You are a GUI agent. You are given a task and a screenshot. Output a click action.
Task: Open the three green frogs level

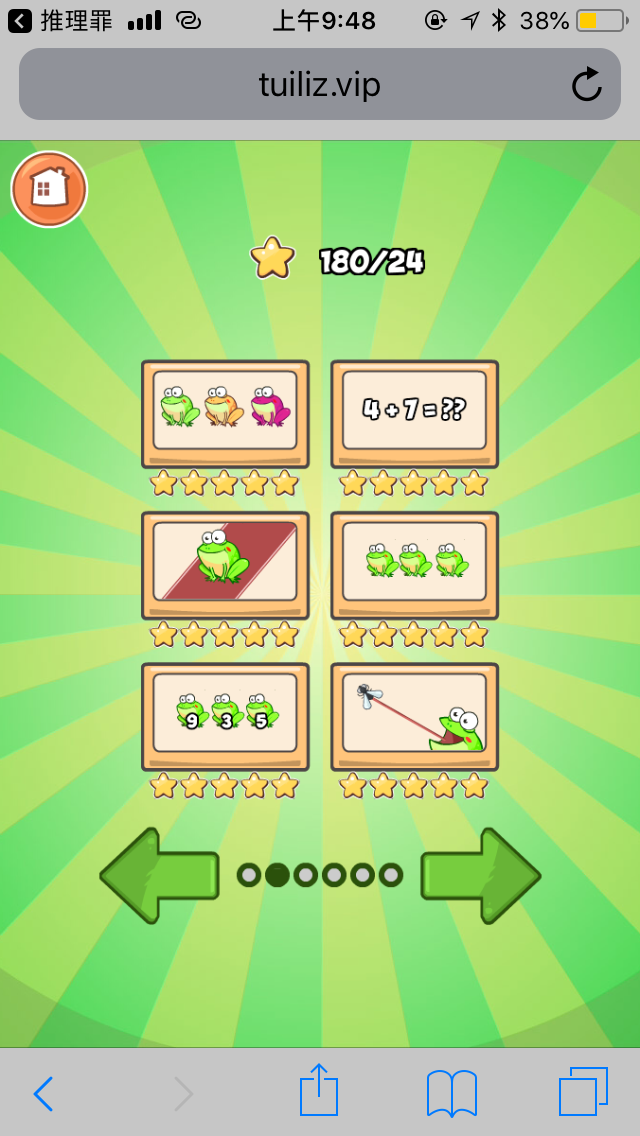pos(414,563)
